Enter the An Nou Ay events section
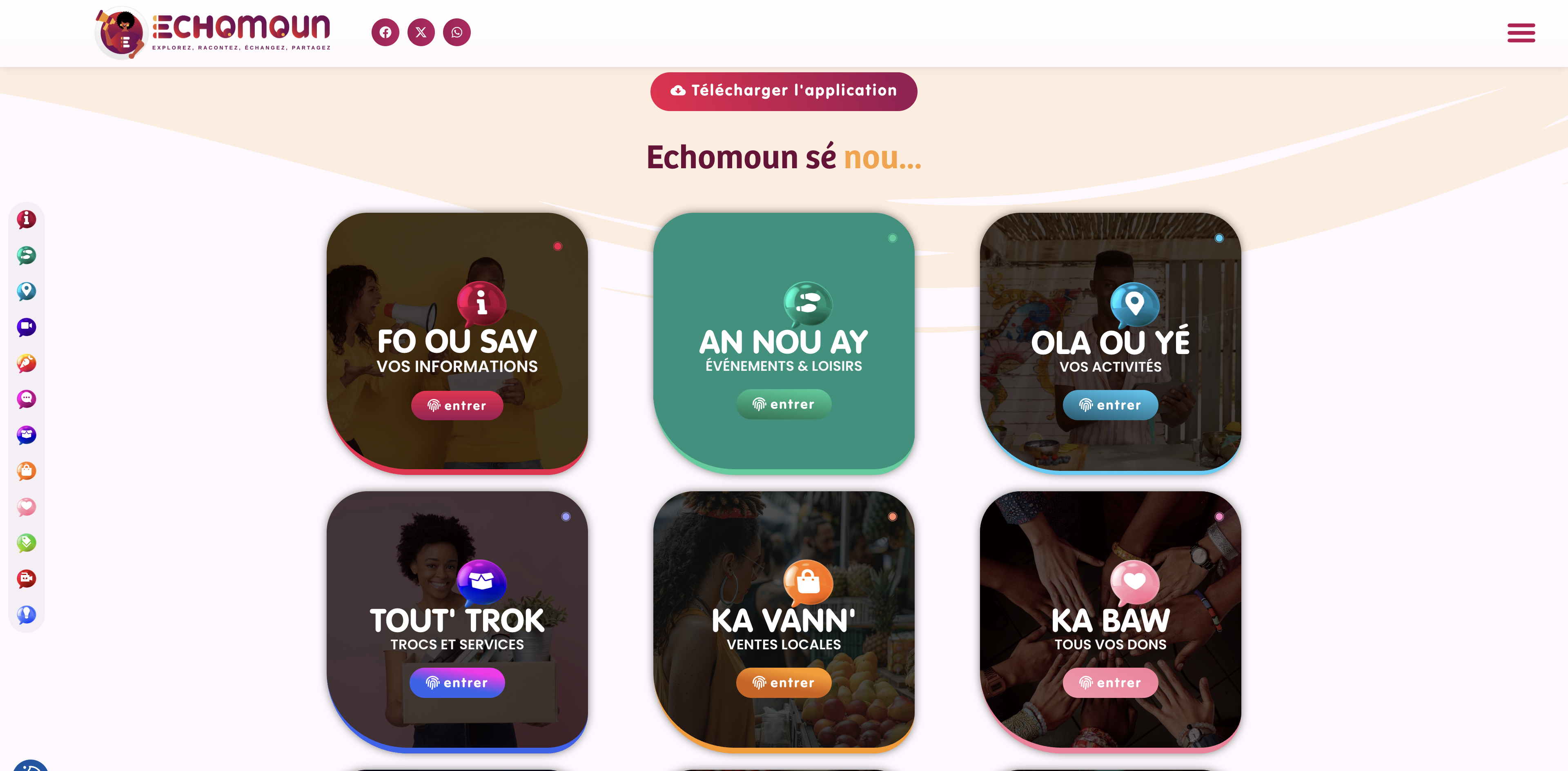 784,404
